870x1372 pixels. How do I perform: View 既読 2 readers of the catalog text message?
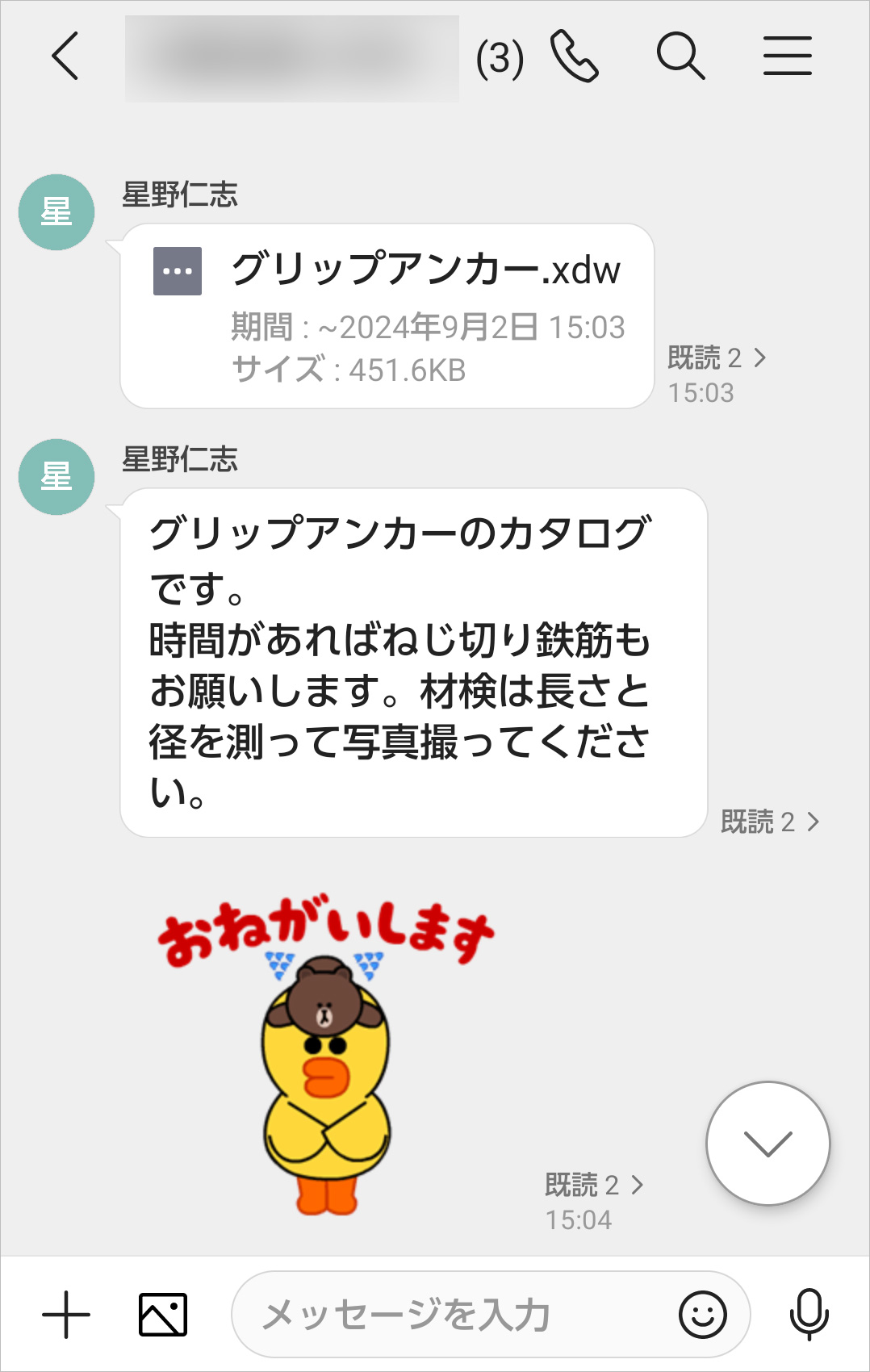click(x=769, y=822)
